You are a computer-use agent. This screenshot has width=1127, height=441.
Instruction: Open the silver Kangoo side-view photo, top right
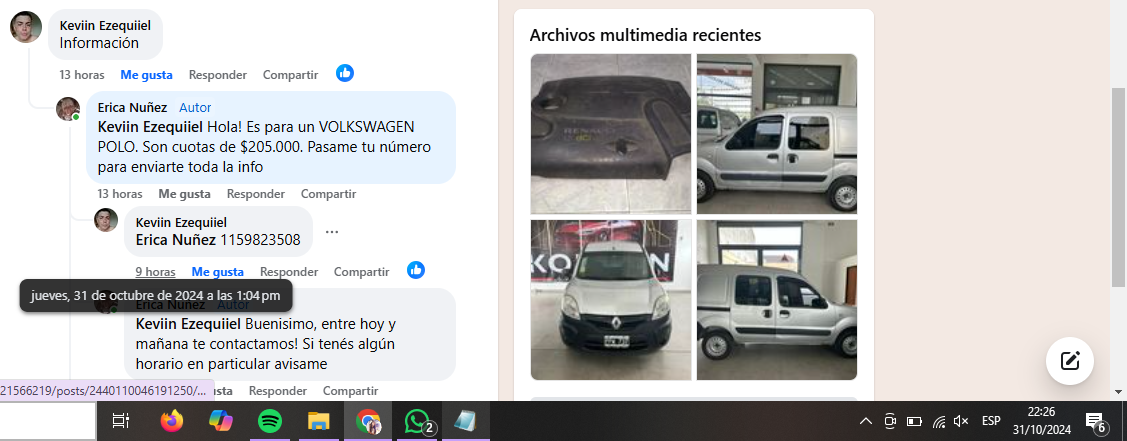click(777, 133)
